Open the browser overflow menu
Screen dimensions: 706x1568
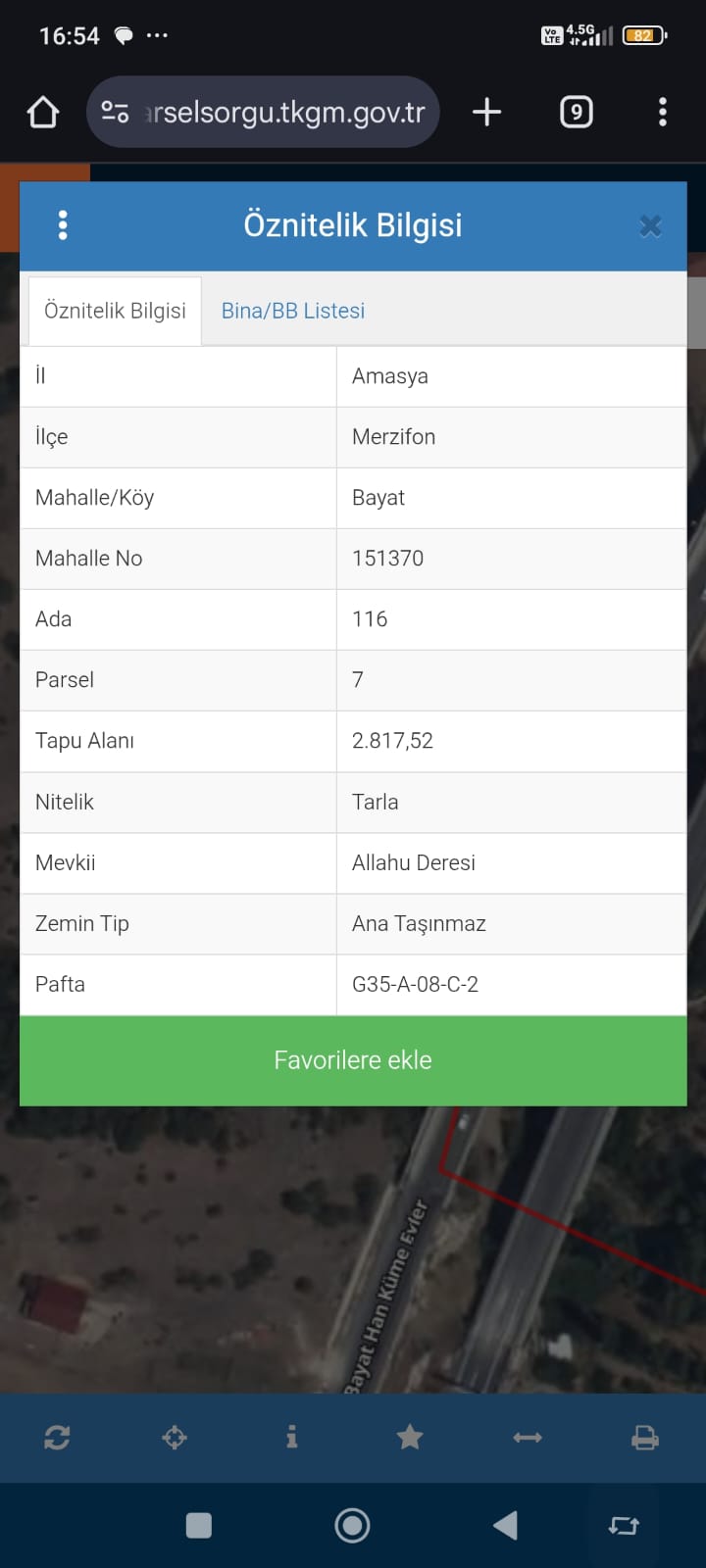click(x=663, y=113)
